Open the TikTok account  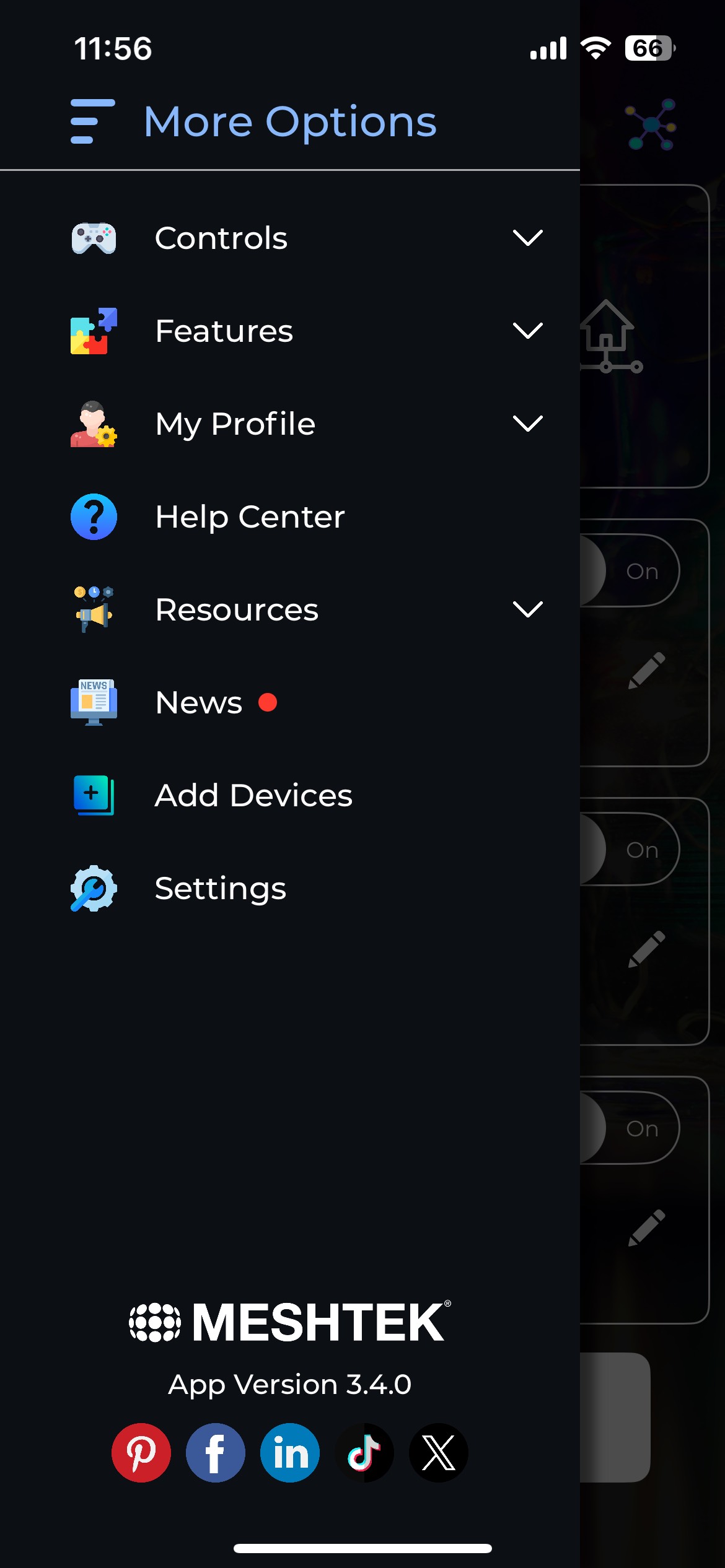coord(364,1452)
